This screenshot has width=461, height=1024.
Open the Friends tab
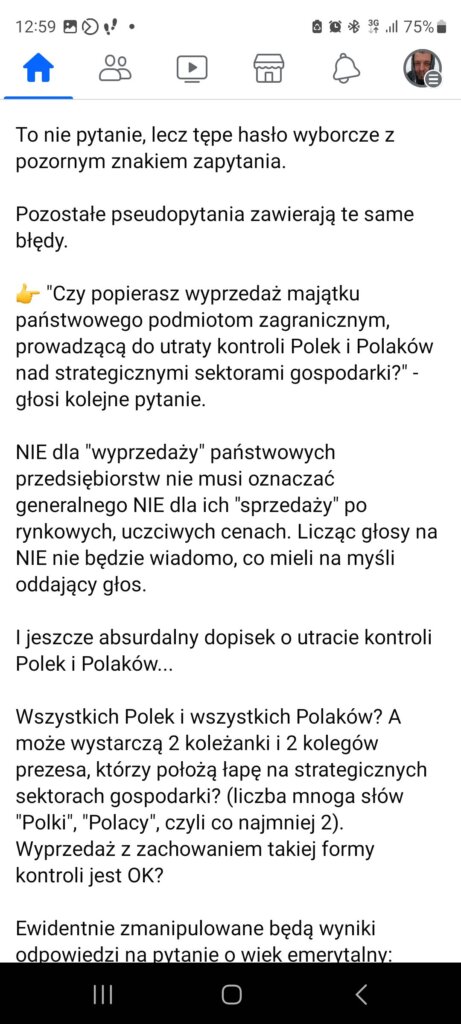(115, 68)
